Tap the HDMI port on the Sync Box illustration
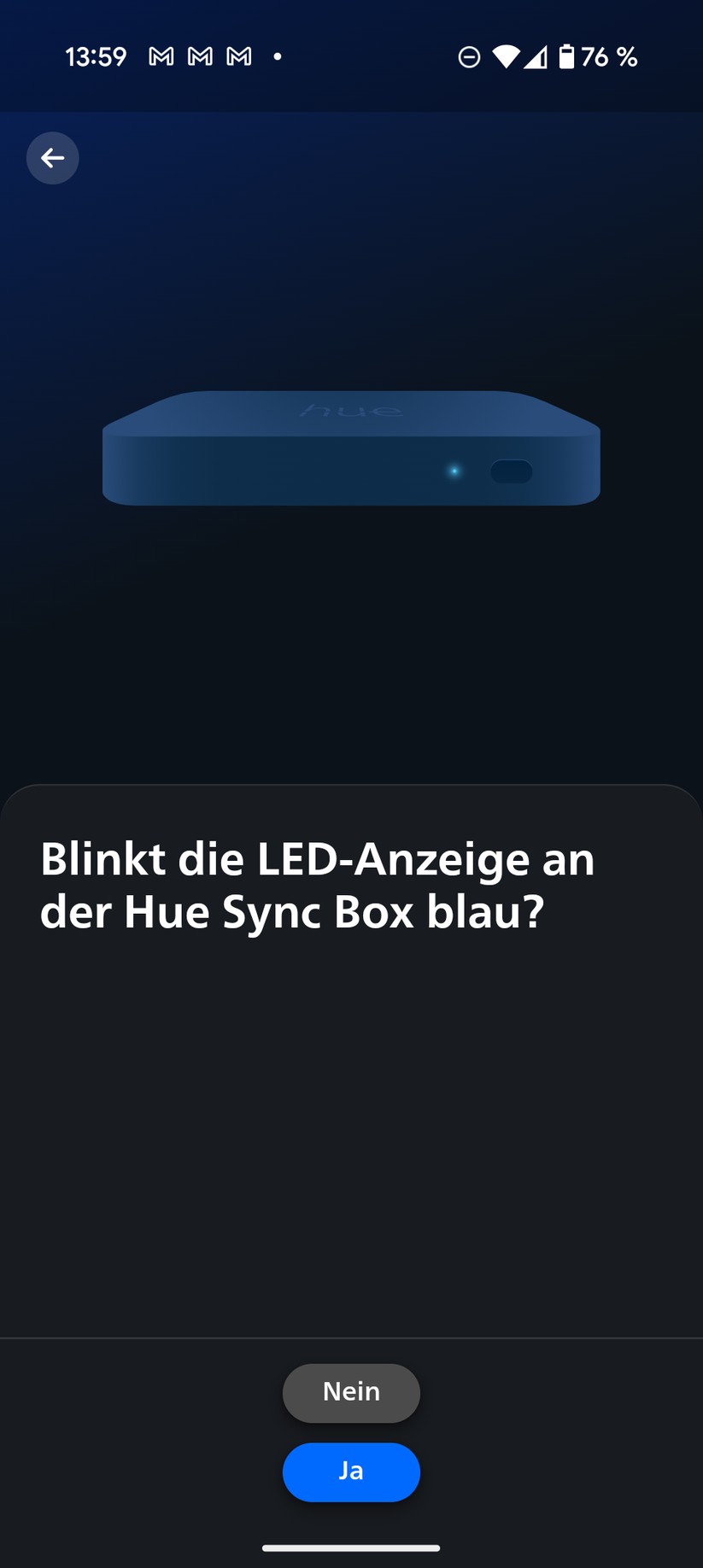This screenshot has width=703, height=1568. [512, 471]
